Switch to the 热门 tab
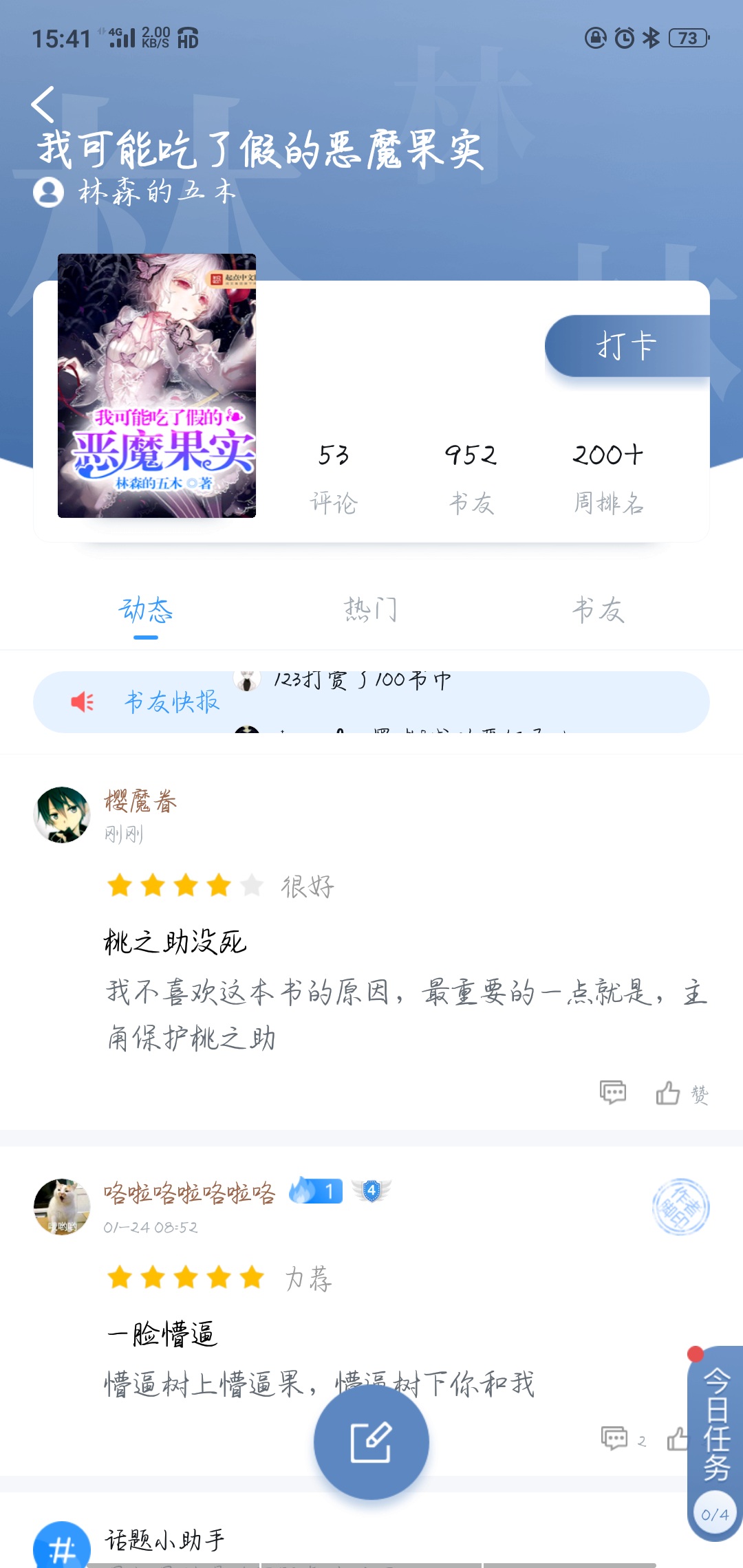Viewport: 743px width, 1568px height. point(371,610)
